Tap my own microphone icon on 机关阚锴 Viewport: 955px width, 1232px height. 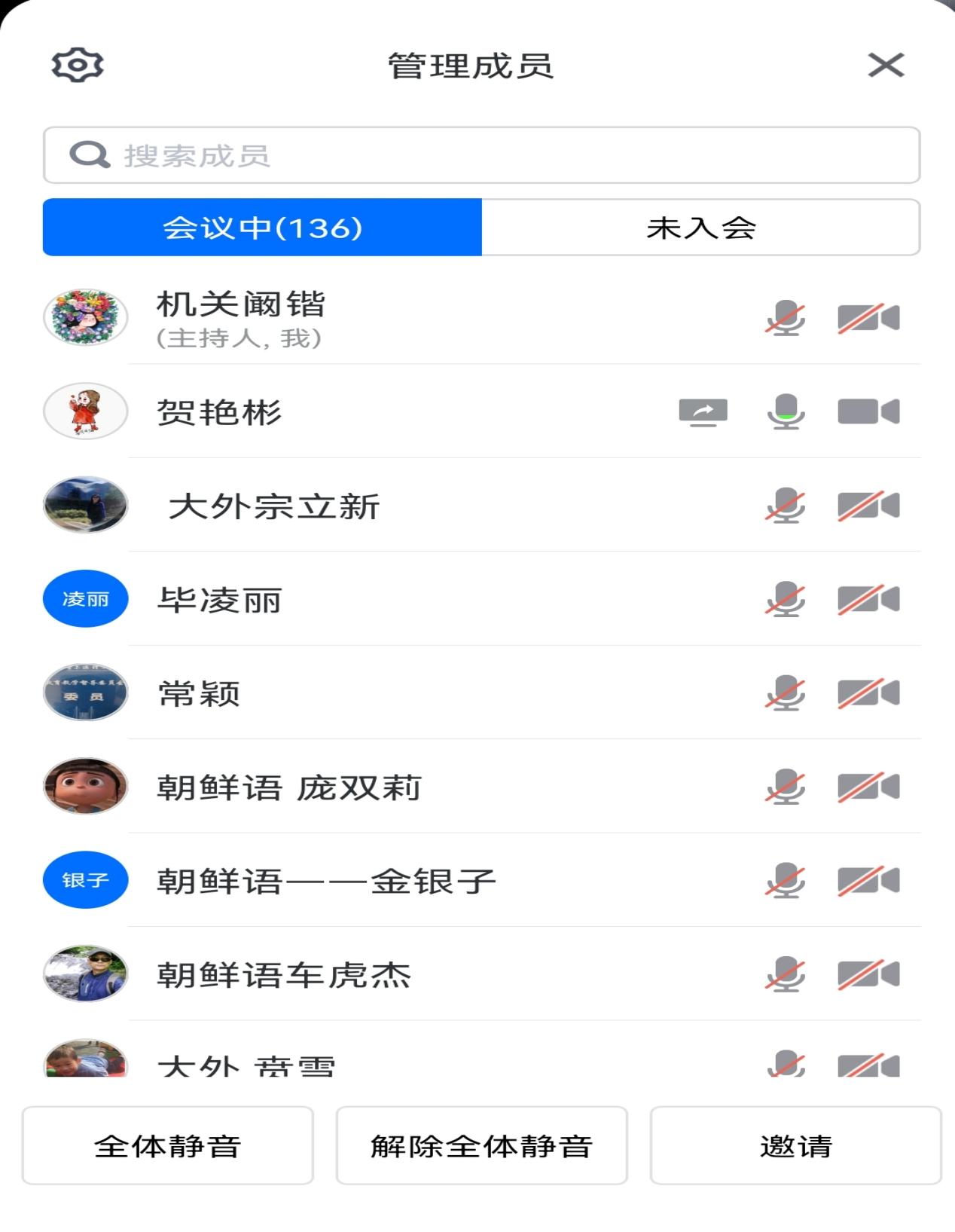coord(786,318)
